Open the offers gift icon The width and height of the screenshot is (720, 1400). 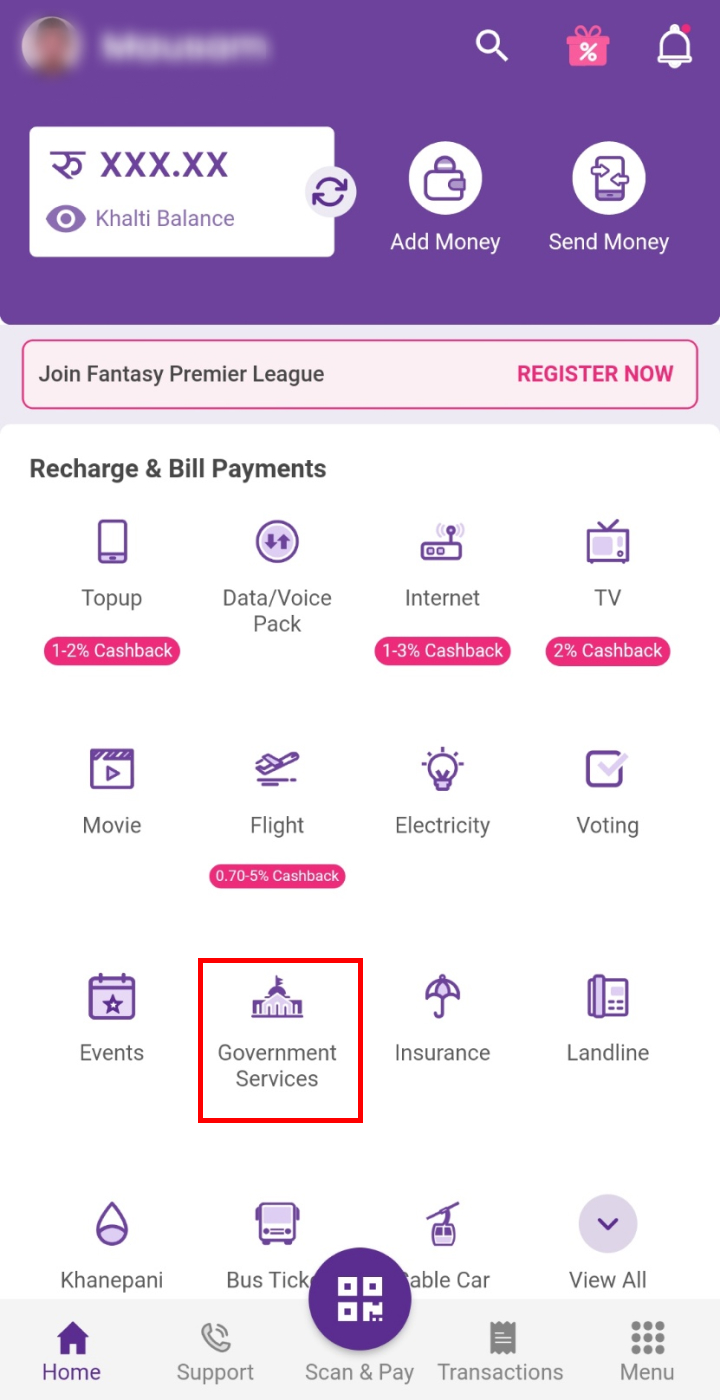[x=588, y=46]
